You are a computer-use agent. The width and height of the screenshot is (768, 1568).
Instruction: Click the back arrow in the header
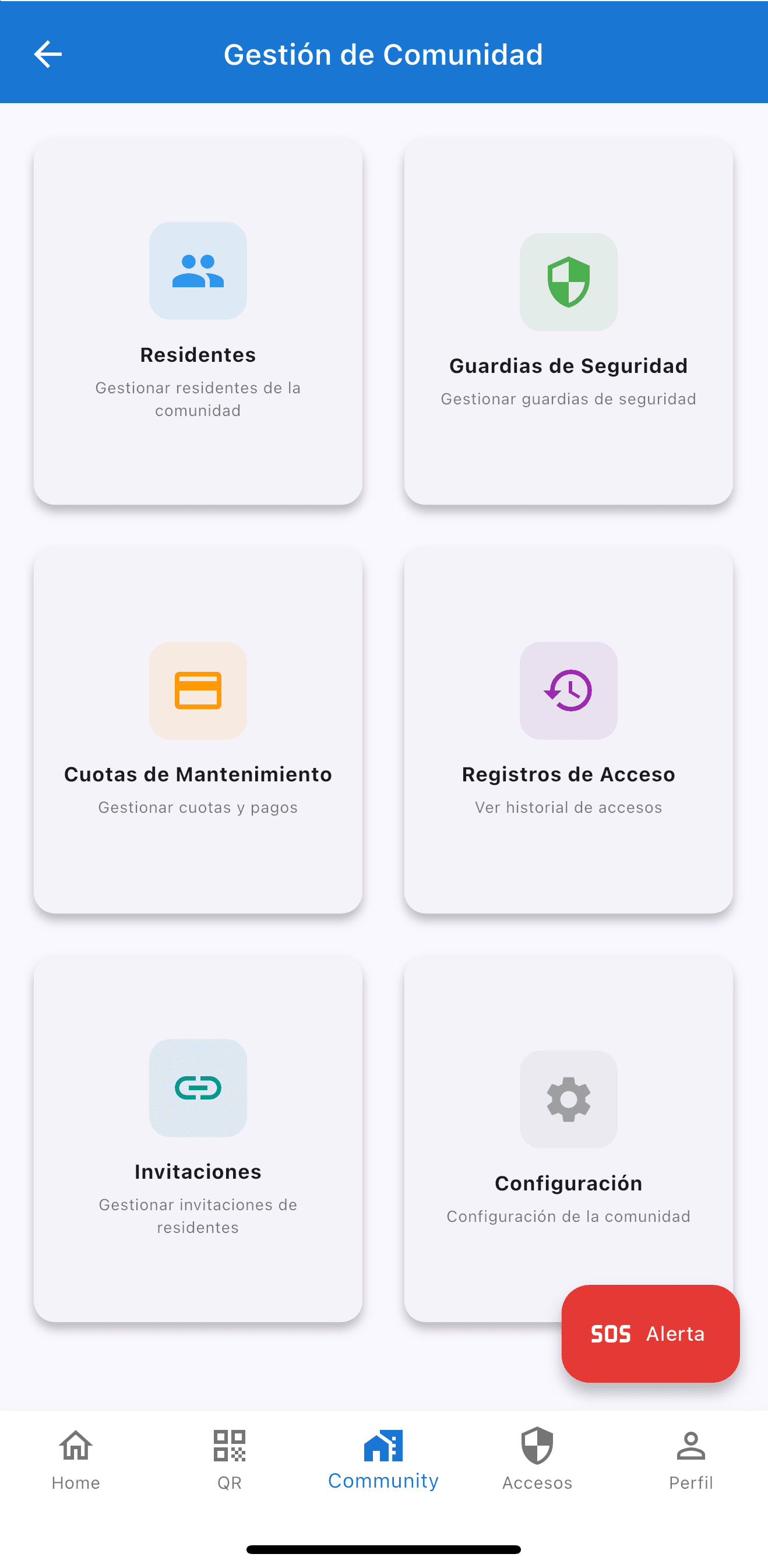[x=47, y=54]
